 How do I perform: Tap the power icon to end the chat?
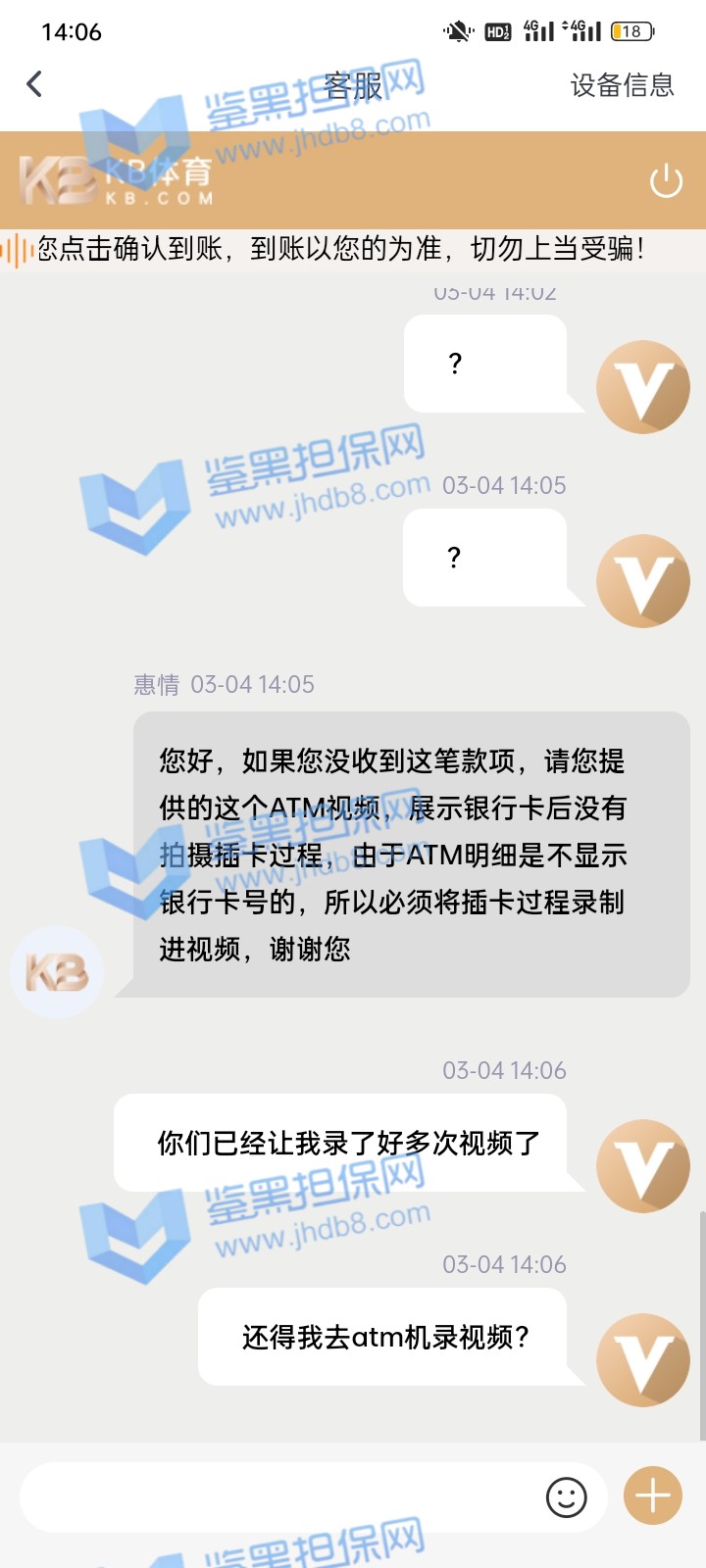pos(666,180)
